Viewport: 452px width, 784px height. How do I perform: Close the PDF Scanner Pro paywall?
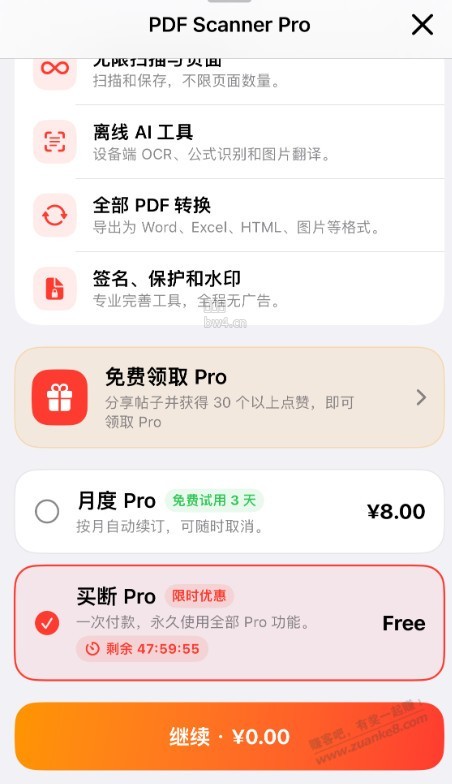click(x=422, y=24)
